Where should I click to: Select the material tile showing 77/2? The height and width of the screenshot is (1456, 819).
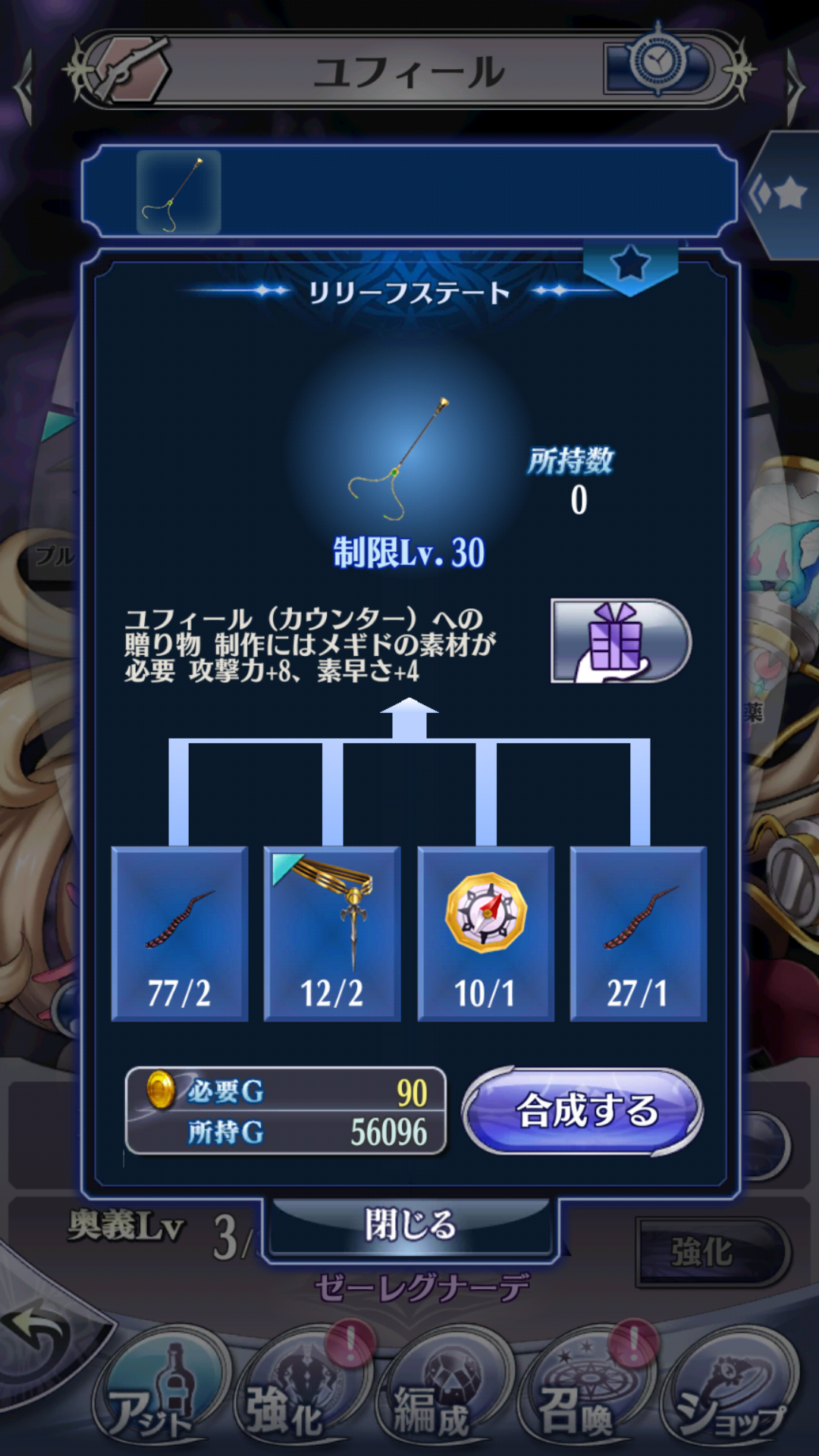[x=180, y=934]
